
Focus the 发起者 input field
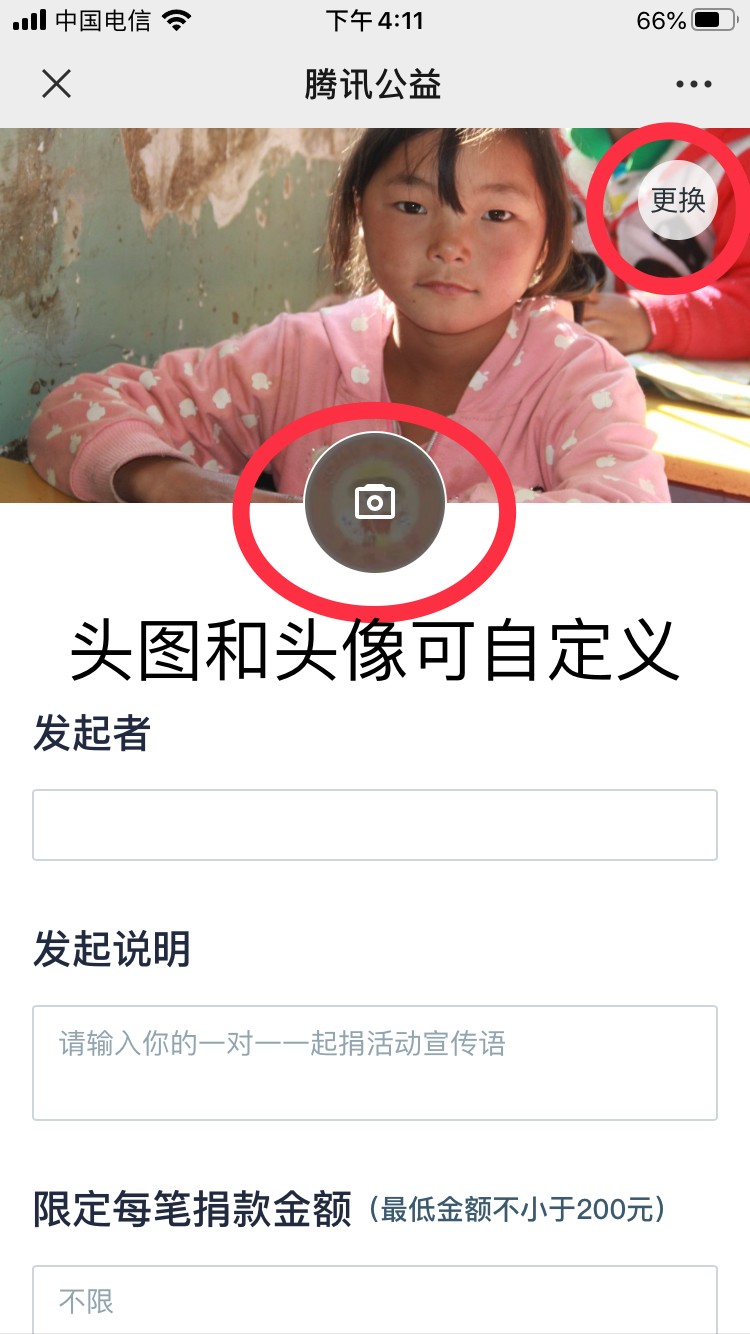point(375,825)
